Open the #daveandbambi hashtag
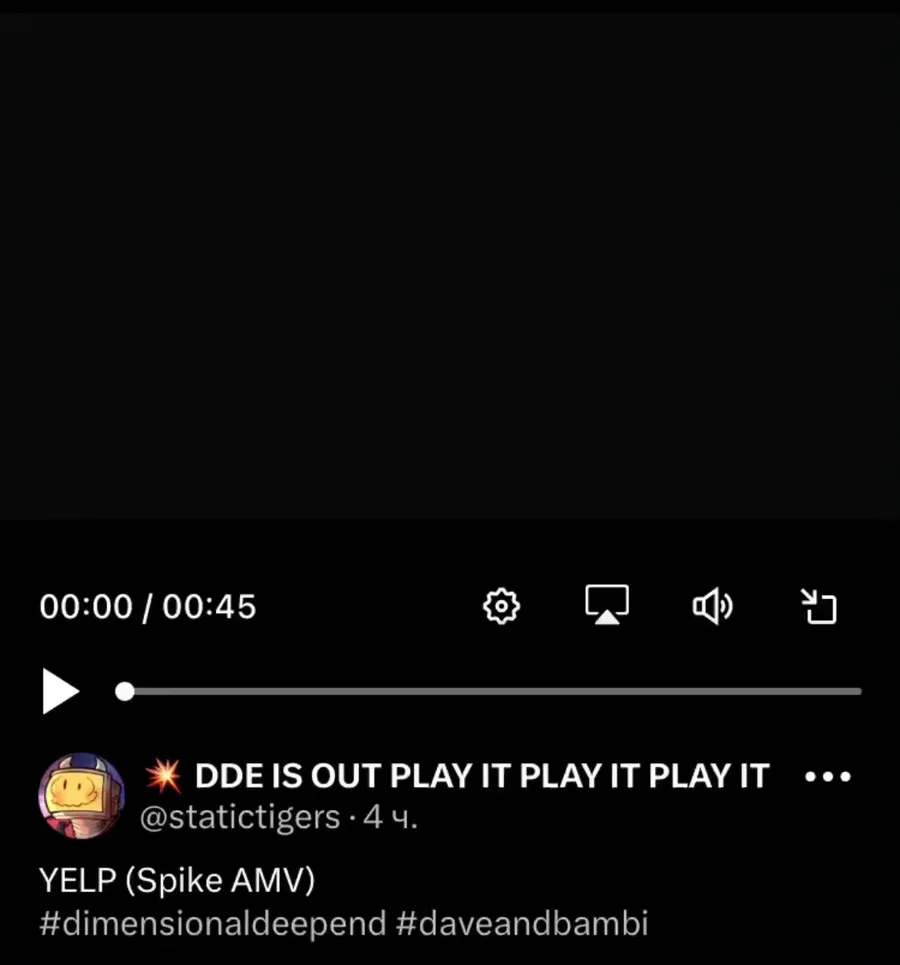This screenshot has height=965, width=900. [521, 923]
